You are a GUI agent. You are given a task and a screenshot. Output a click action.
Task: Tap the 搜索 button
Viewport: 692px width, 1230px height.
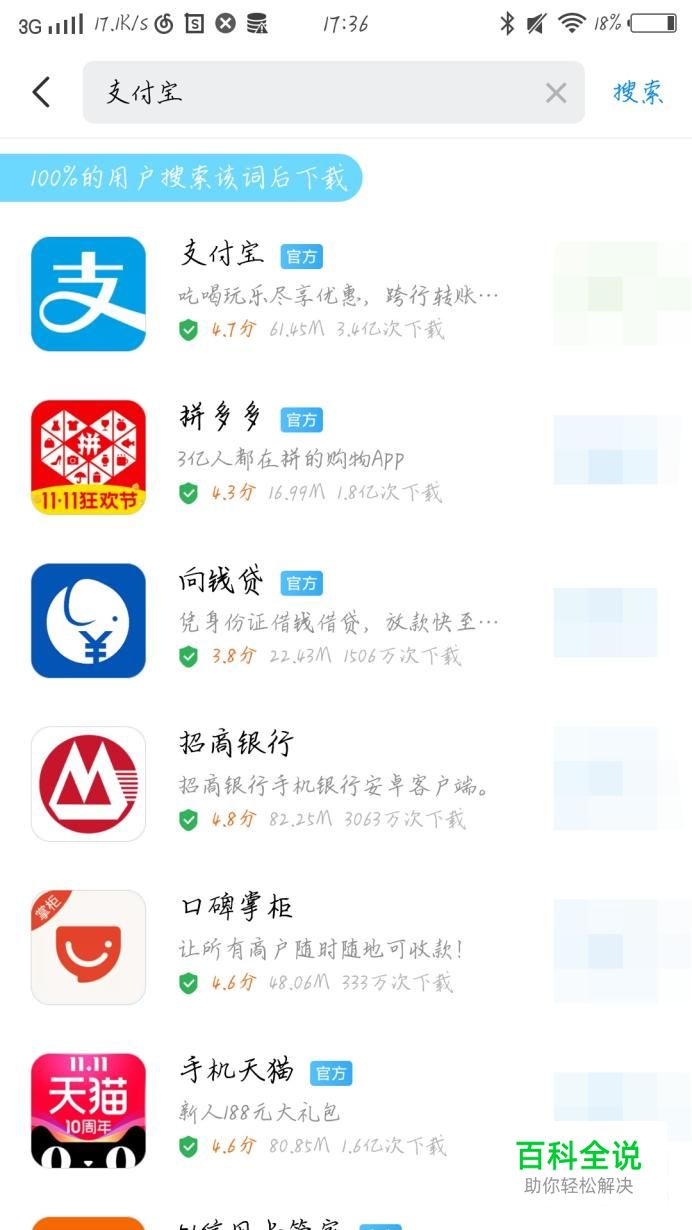coord(638,92)
